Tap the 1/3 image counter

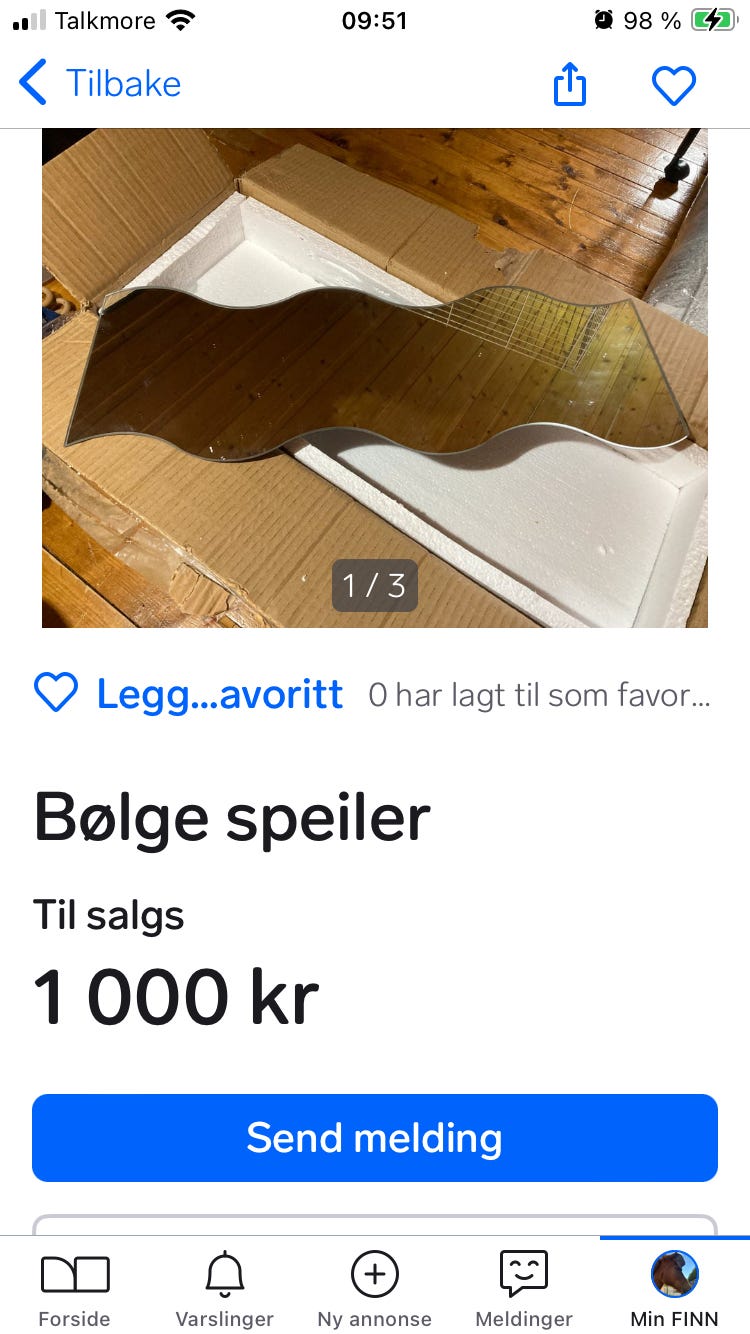coord(374,586)
